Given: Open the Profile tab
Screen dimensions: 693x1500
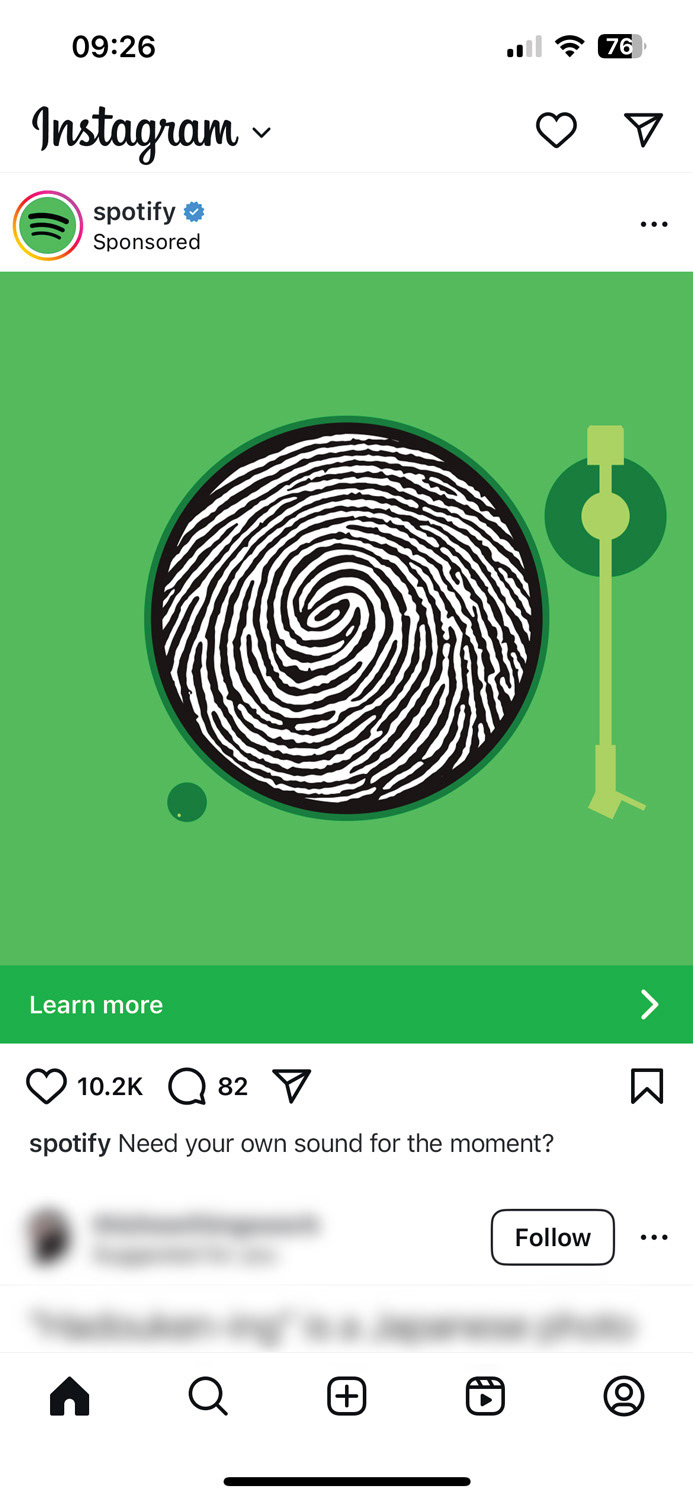Looking at the screenshot, I should (624, 1396).
